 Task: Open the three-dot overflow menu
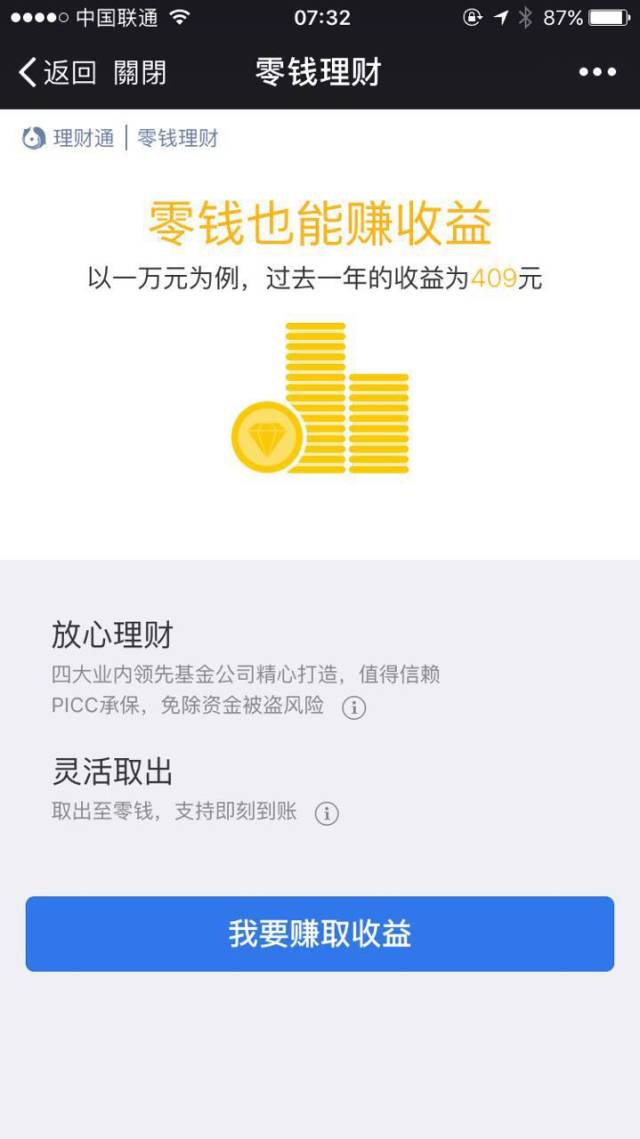pos(597,72)
